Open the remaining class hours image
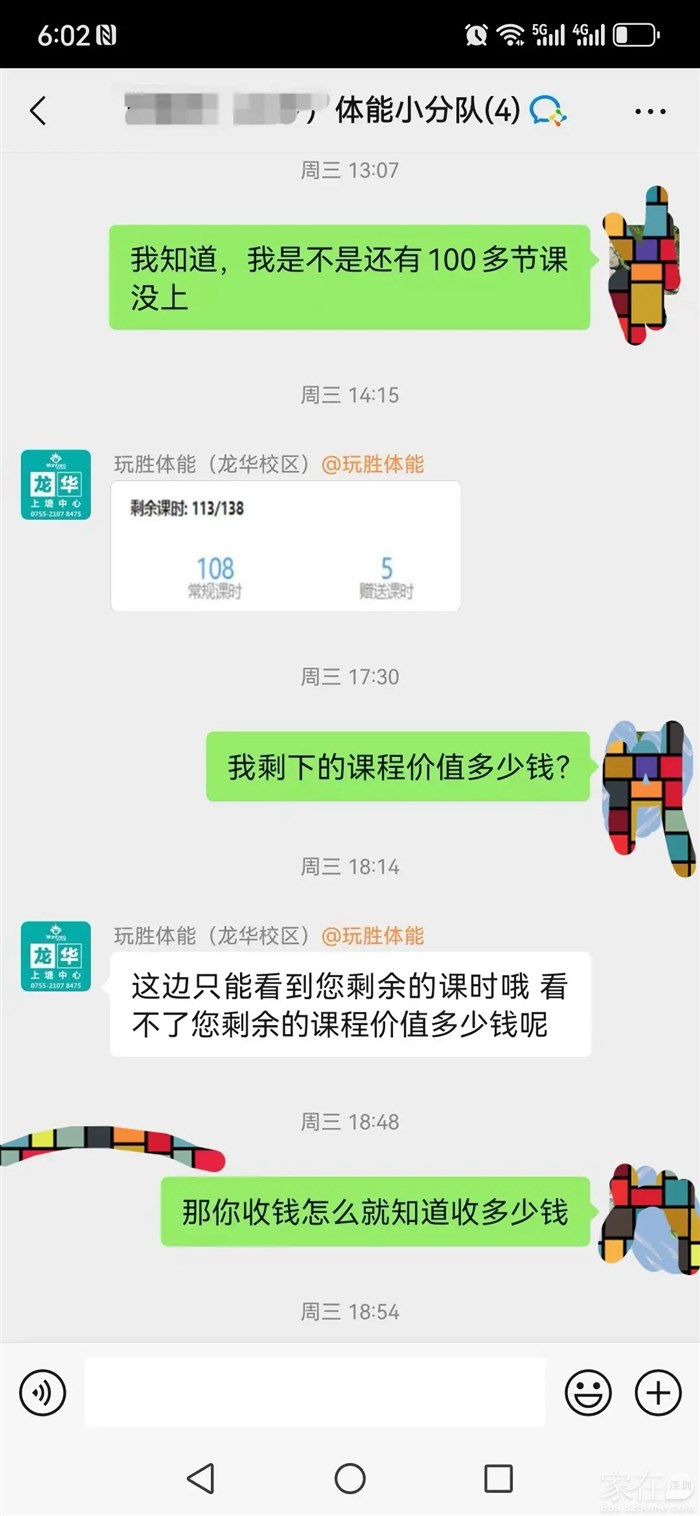The height and width of the screenshot is (1516, 700). pyautogui.click(x=285, y=546)
